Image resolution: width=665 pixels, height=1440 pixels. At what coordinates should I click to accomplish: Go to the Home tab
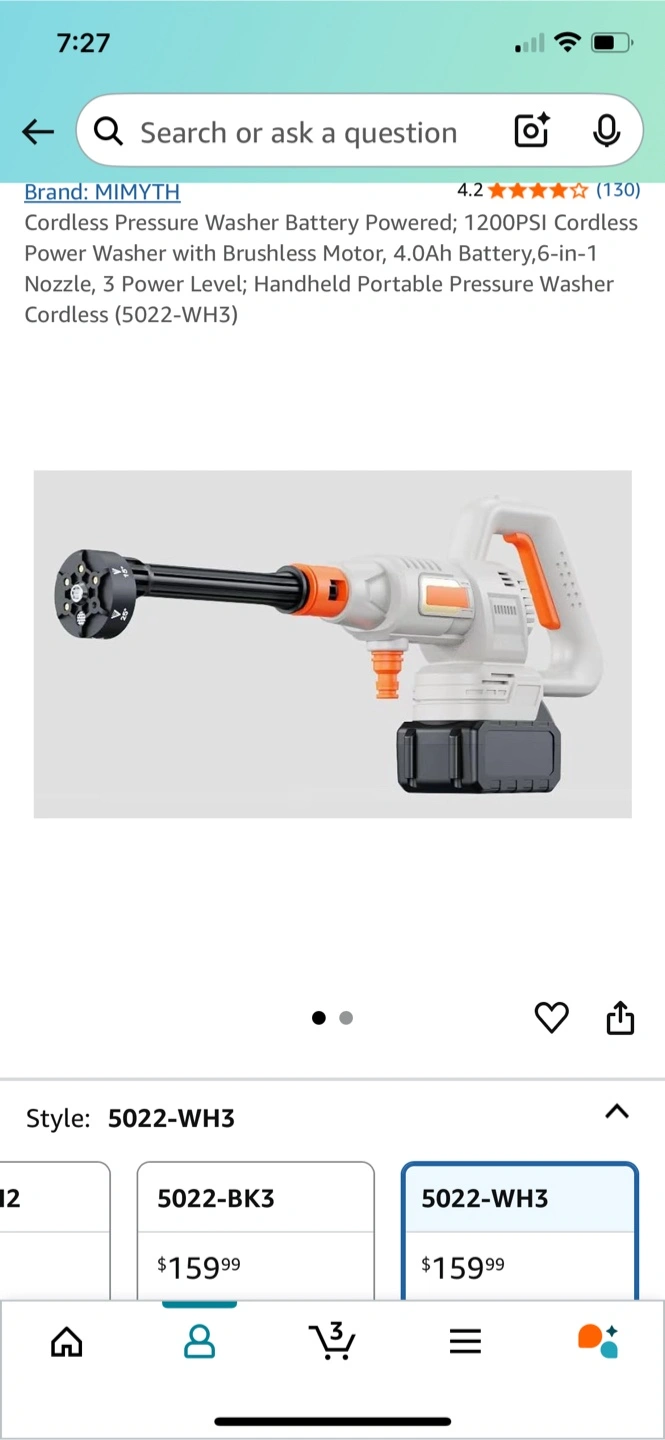67,1341
